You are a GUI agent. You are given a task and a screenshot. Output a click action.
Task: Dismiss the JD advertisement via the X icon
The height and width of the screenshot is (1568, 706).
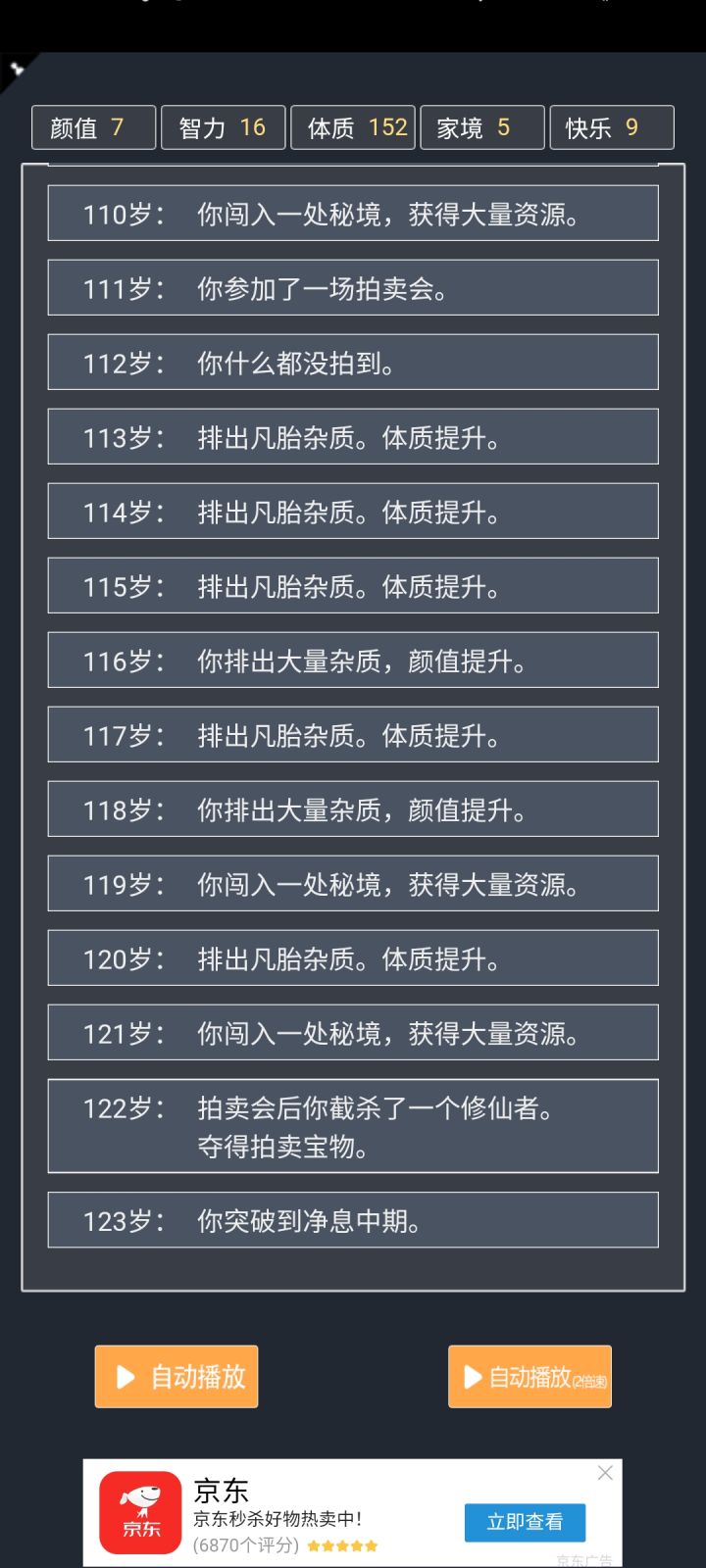point(604,1473)
